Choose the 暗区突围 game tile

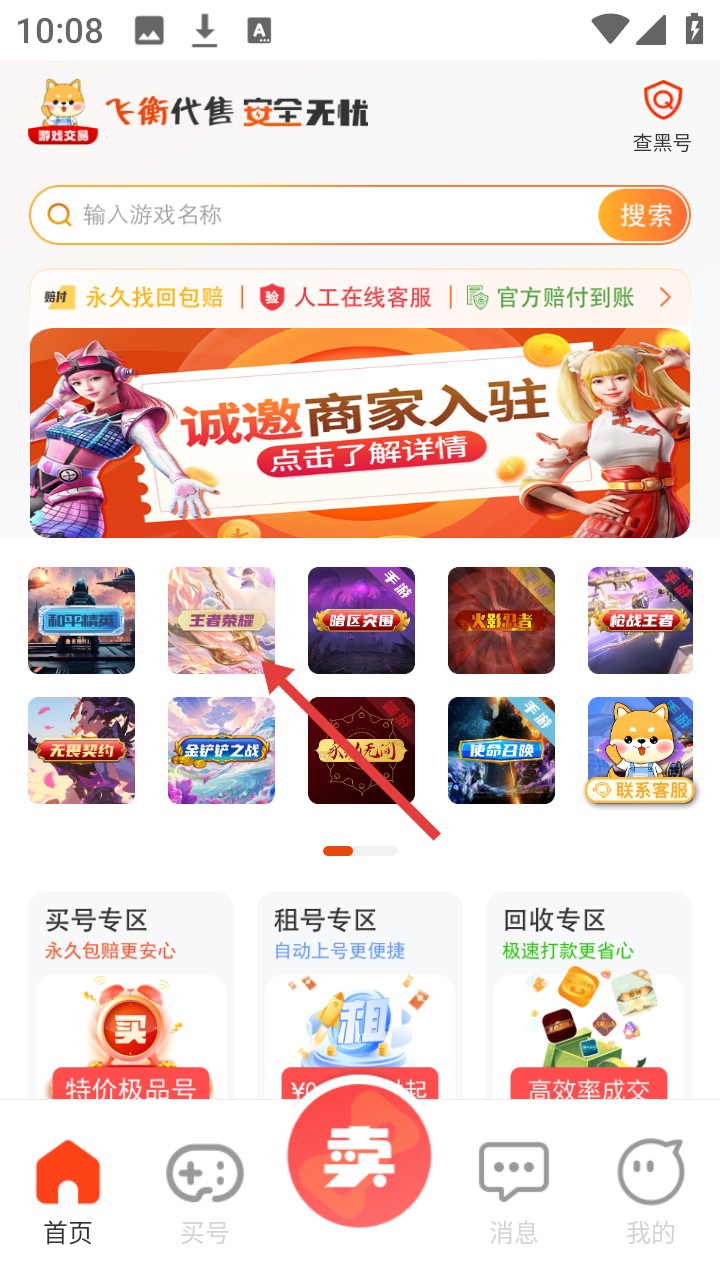click(361, 620)
